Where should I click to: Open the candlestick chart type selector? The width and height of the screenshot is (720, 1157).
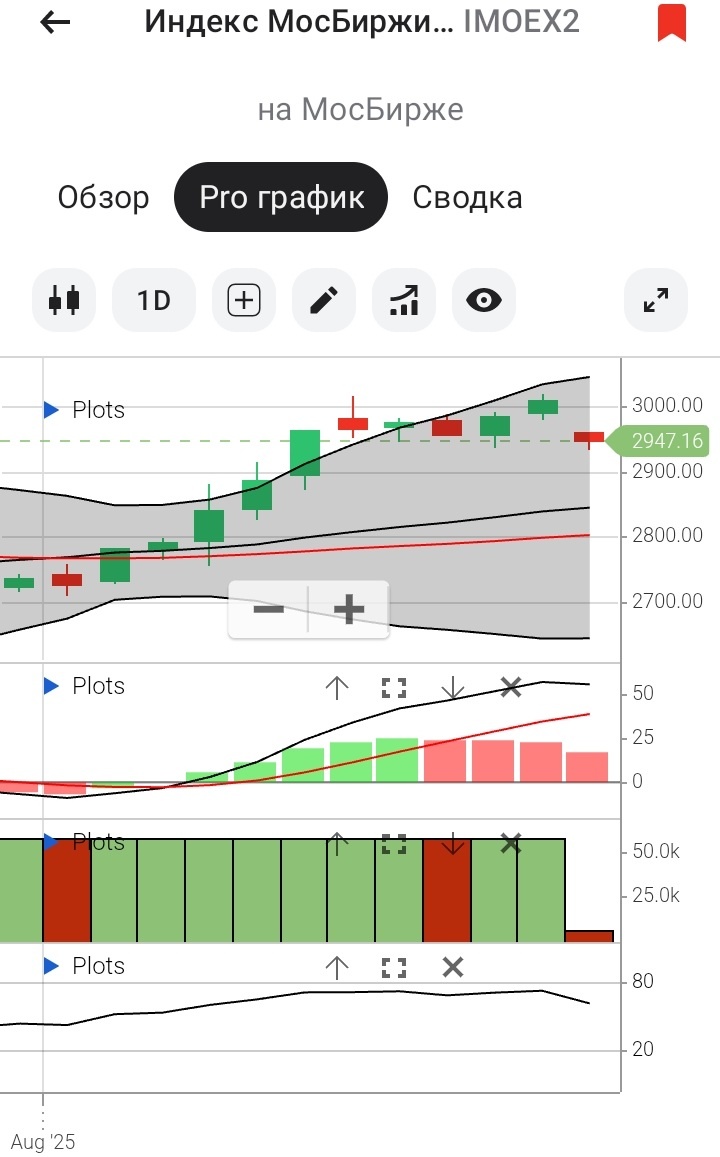pos(63,300)
